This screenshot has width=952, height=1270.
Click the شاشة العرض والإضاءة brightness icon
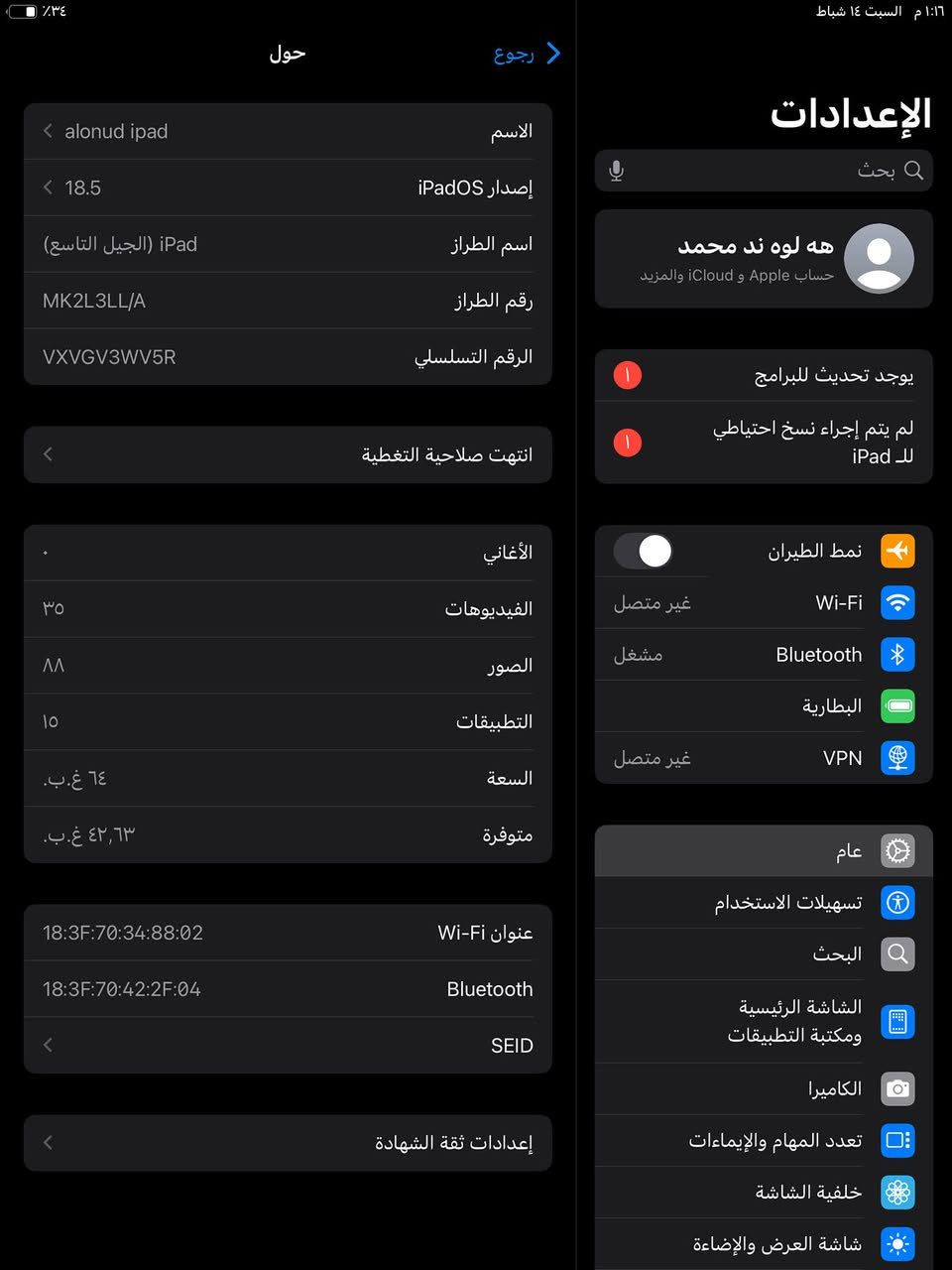[x=897, y=1243]
